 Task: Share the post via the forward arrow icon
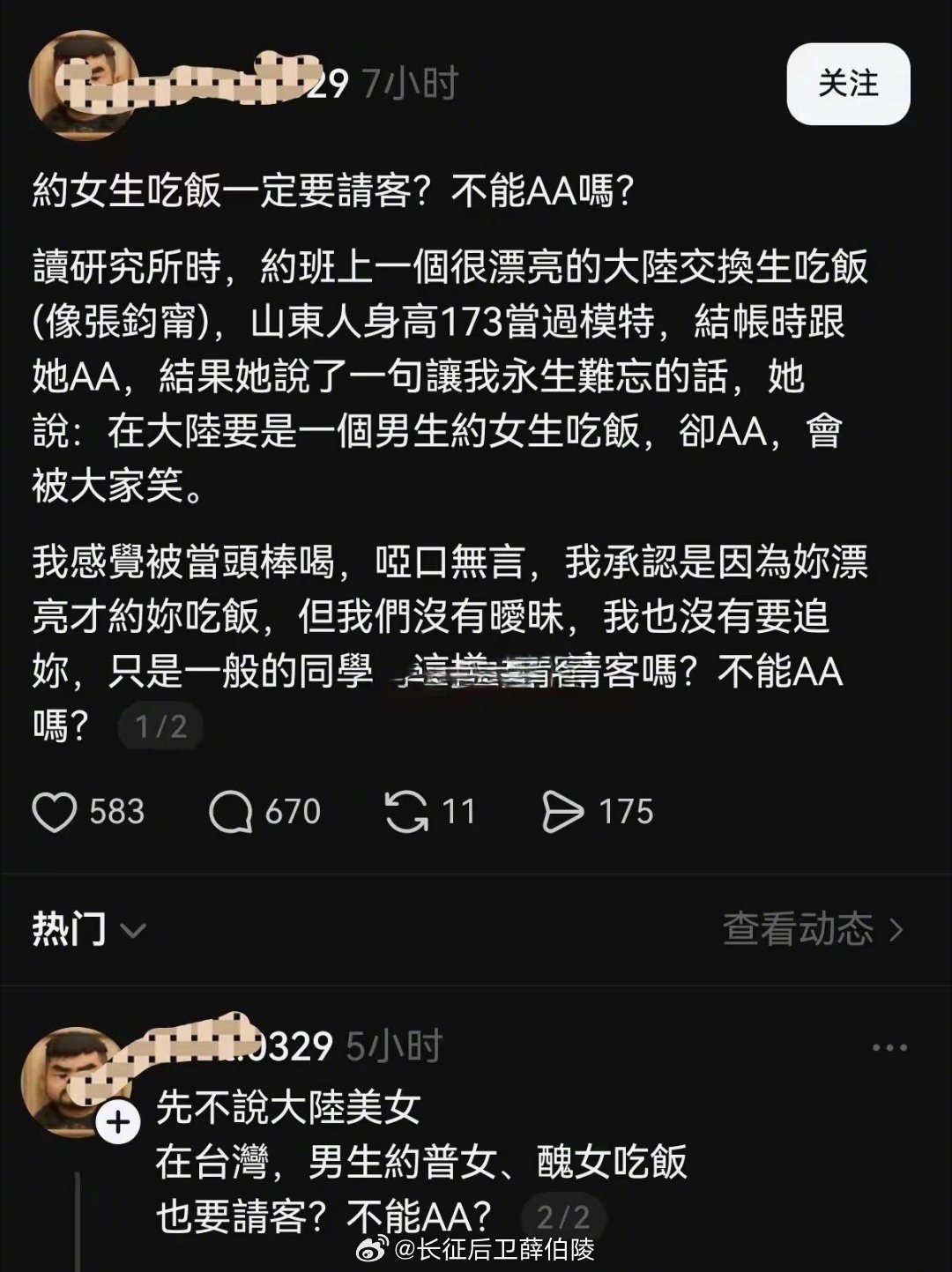click(x=565, y=811)
